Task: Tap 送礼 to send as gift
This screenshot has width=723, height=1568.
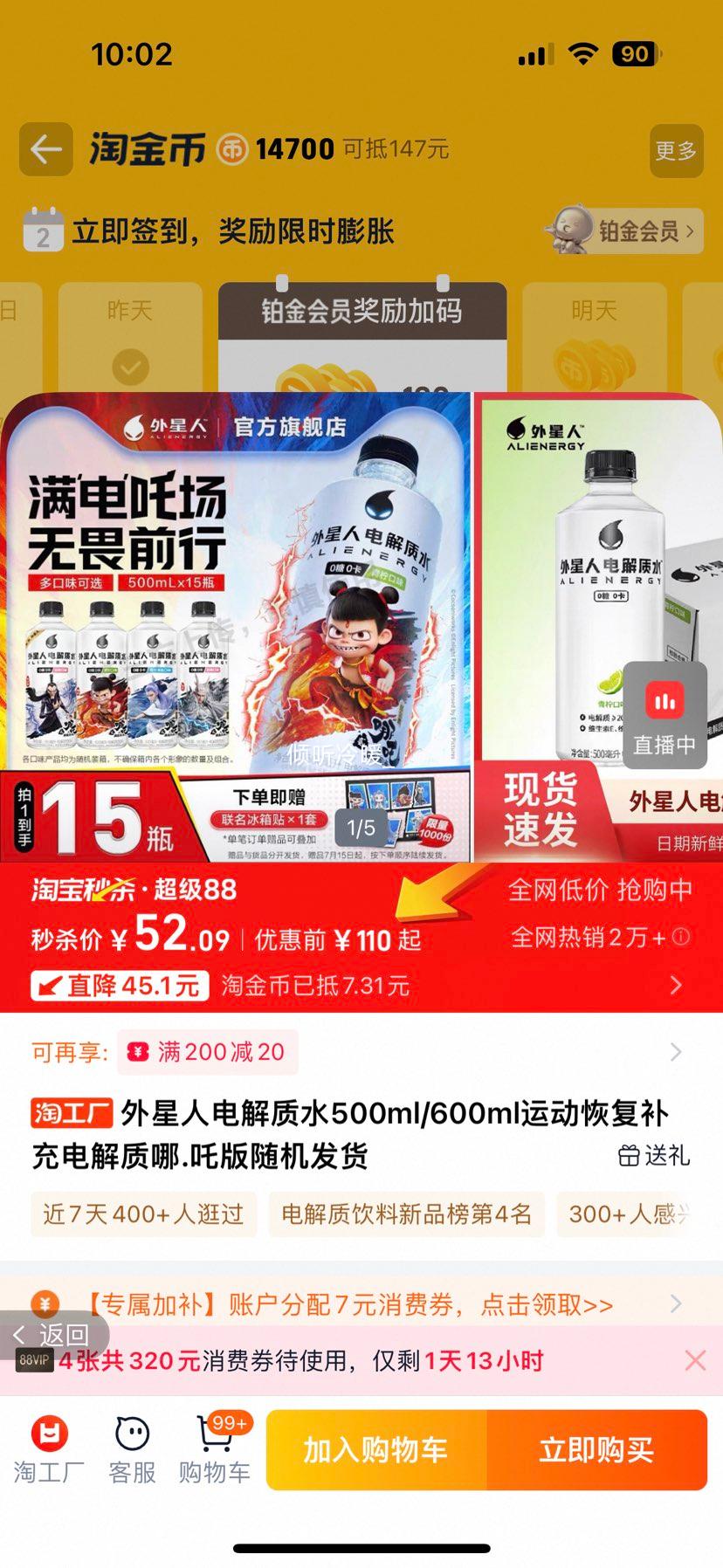Action: pyautogui.click(x=654, y=1156)
